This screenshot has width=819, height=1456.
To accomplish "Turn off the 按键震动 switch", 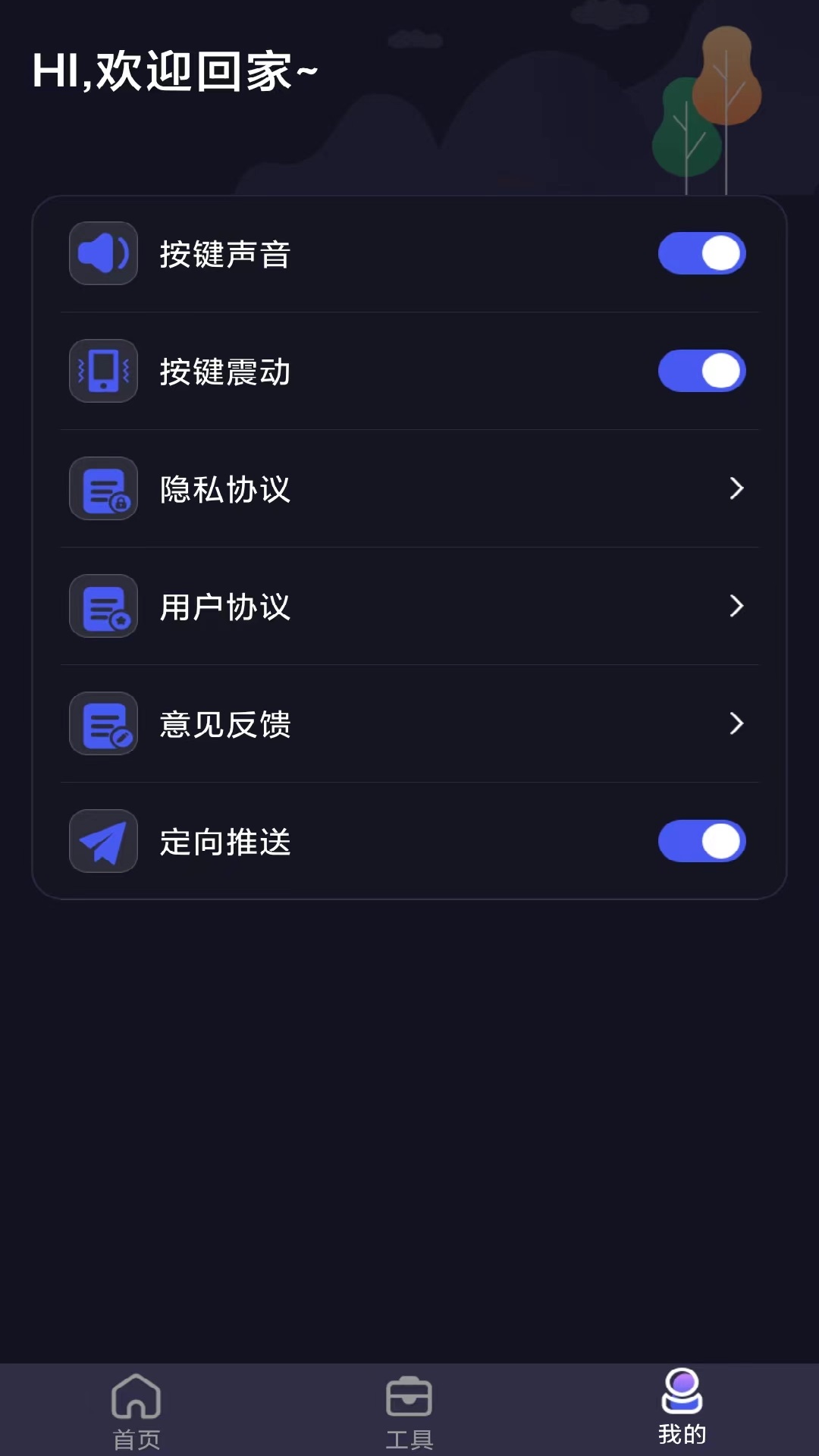I will (701, 371).
